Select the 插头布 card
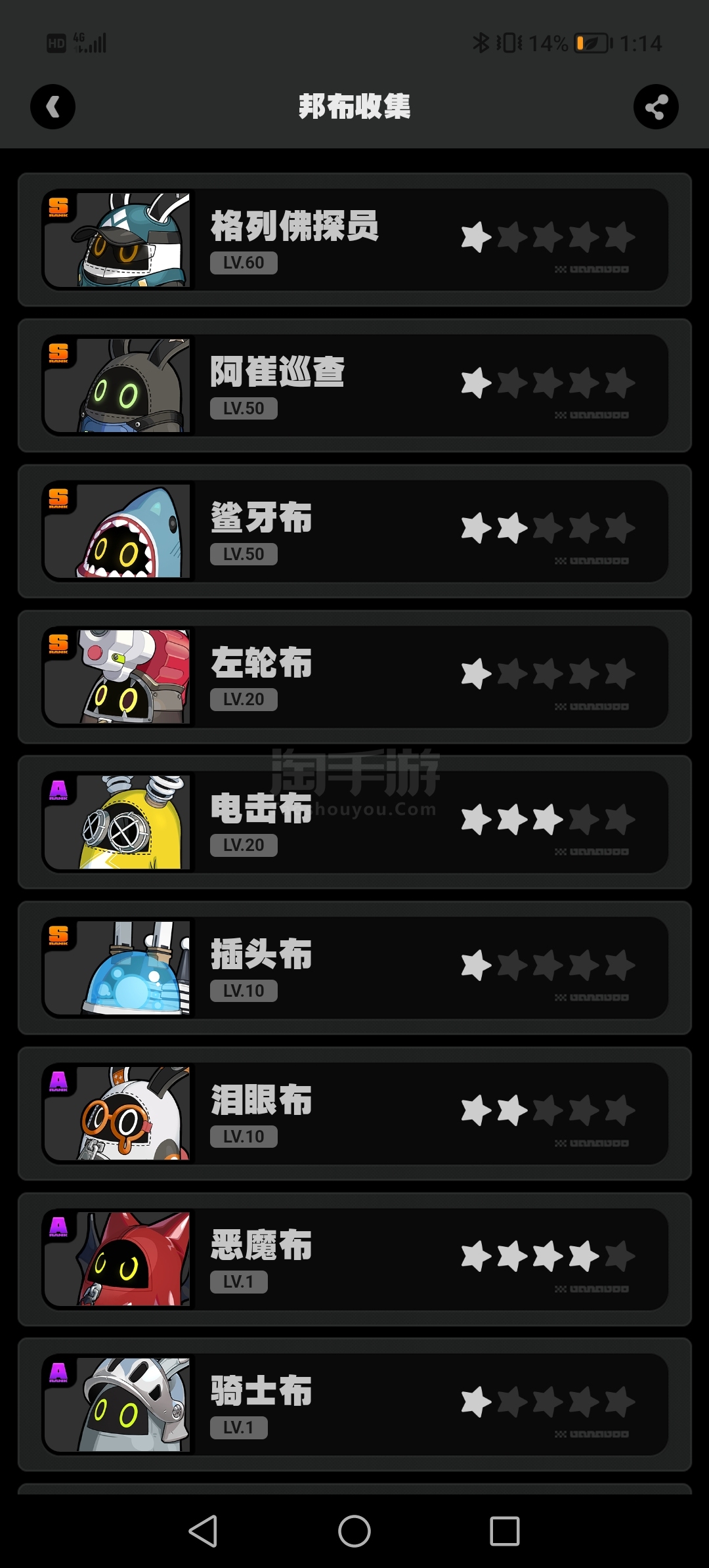Screen dimensions: 709x1568 click(354, 968)
